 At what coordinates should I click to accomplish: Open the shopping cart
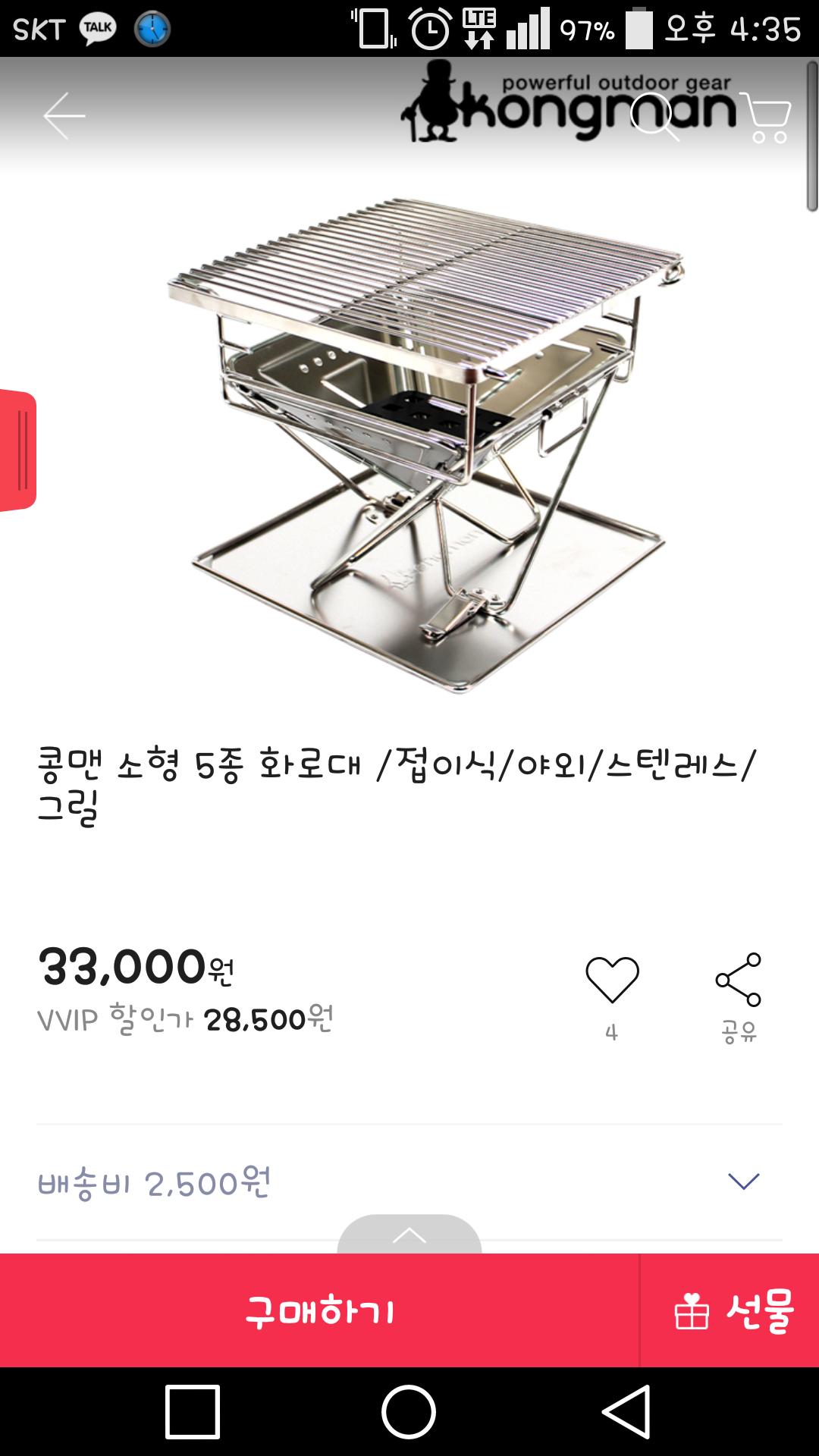pyautogui.click(x=766, y=118)
